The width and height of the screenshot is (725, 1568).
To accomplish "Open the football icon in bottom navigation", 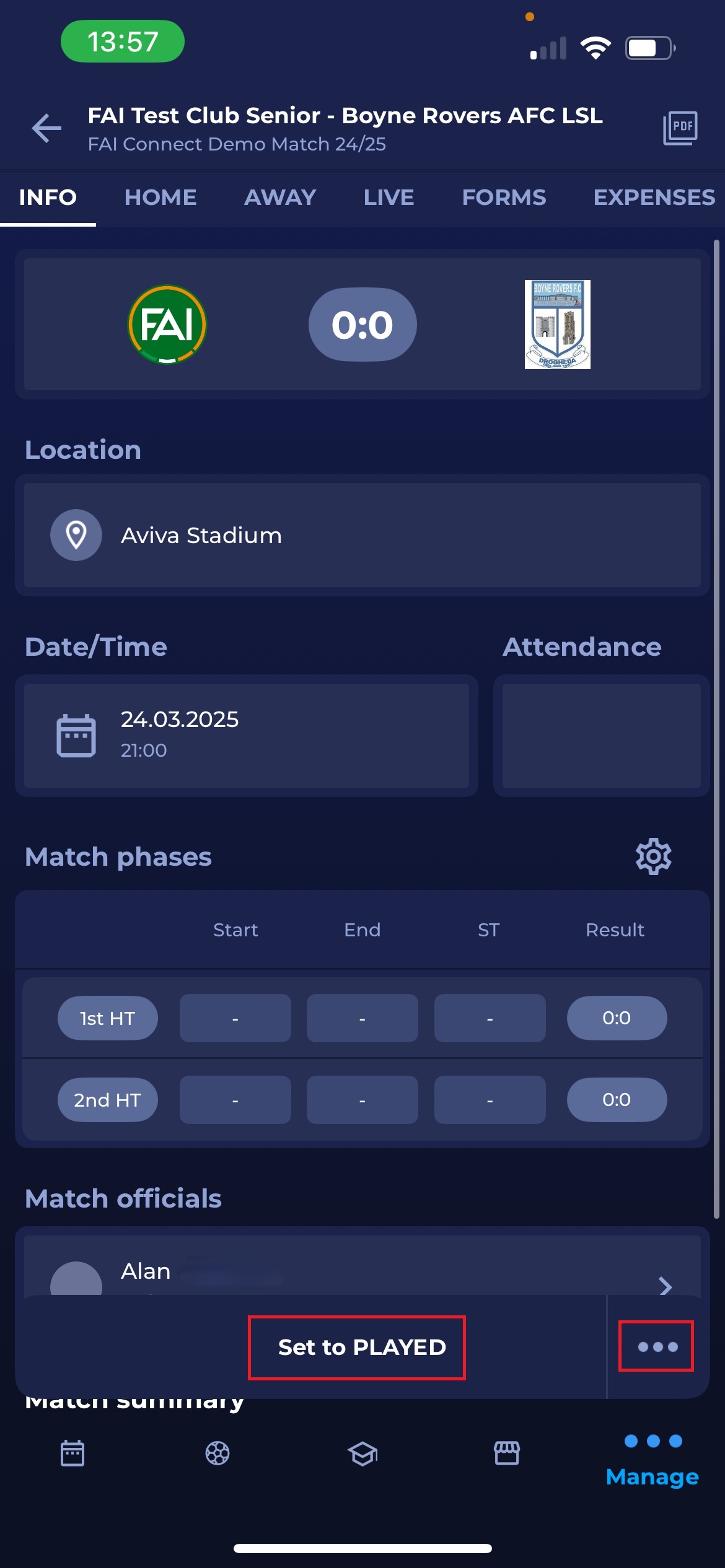I will 217,1453.
